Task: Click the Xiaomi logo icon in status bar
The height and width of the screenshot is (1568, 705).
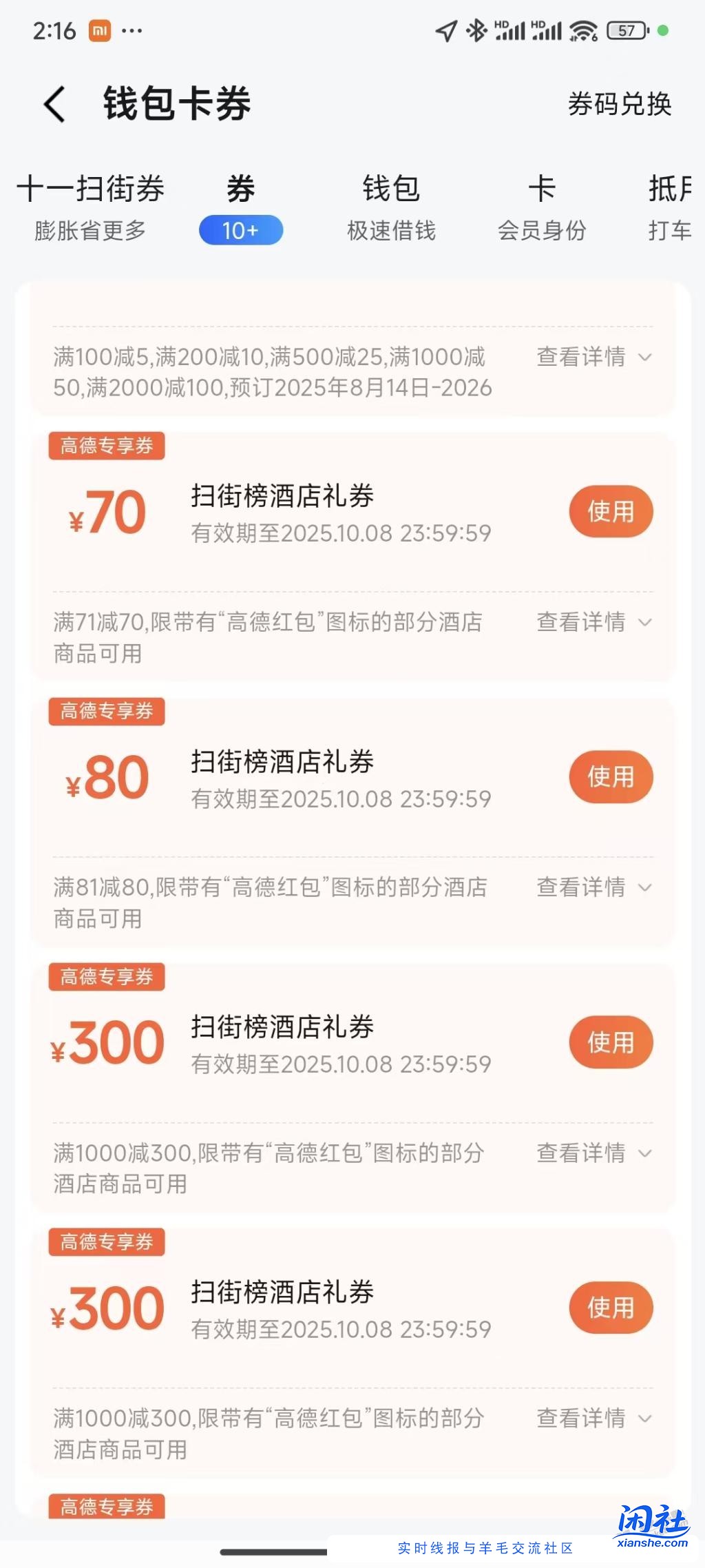Action: 98,31
